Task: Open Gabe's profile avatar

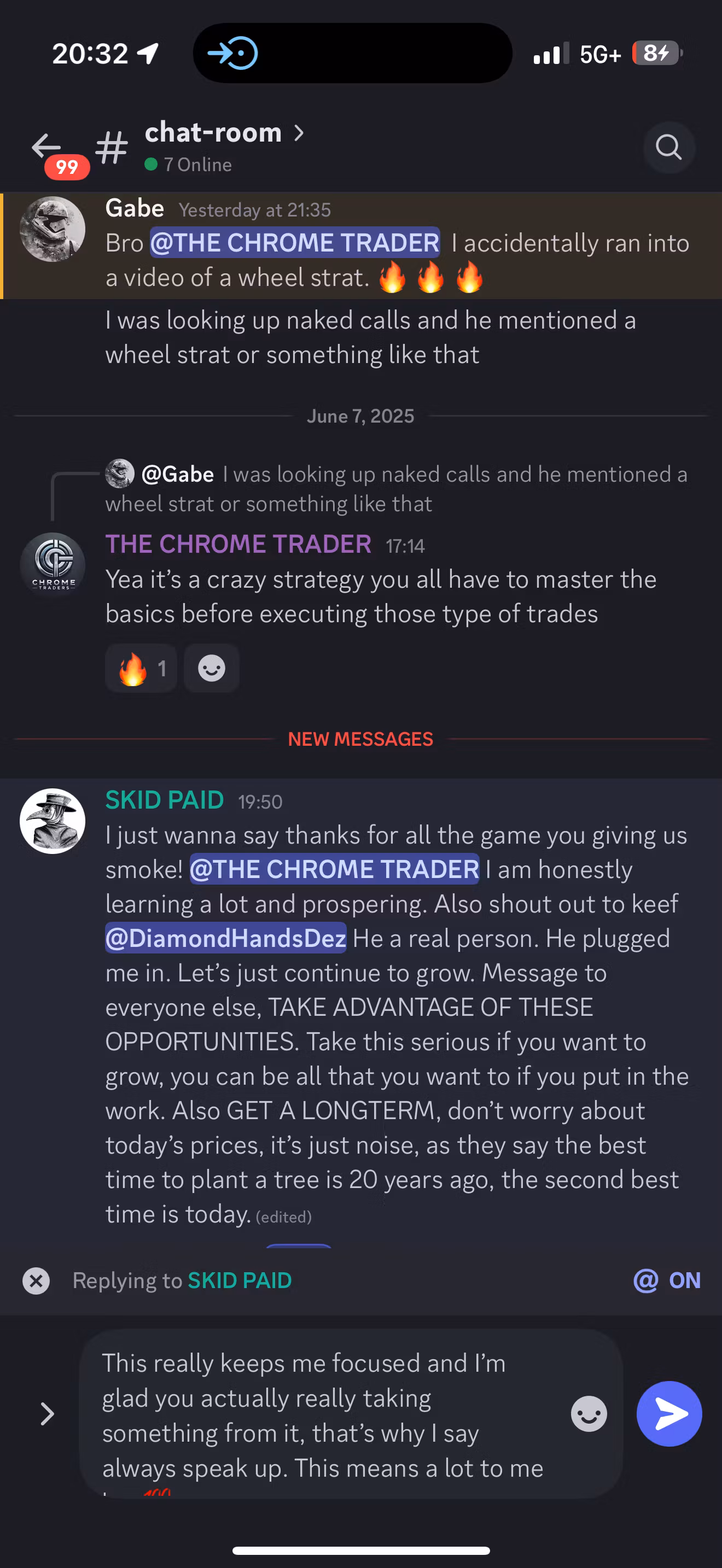Action: click(x=53, y=230)
